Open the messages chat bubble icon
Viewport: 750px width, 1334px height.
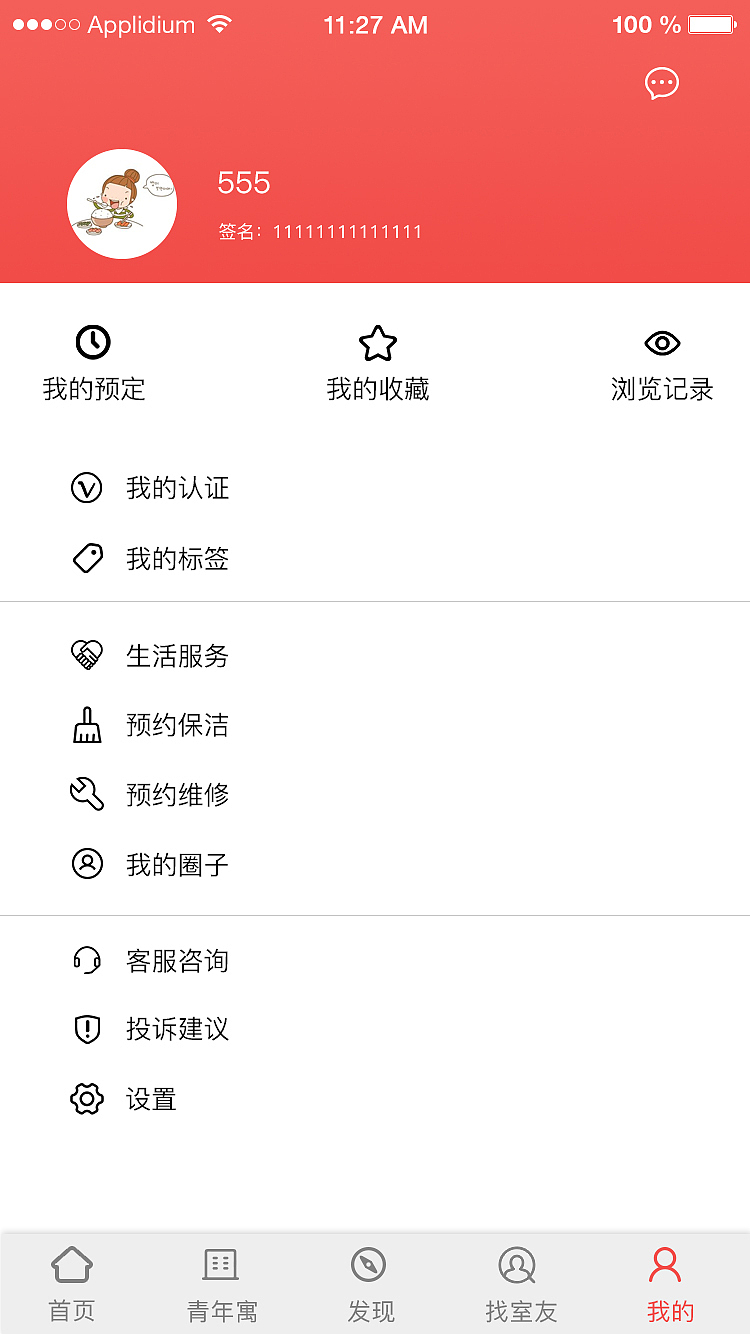point(662,83)
